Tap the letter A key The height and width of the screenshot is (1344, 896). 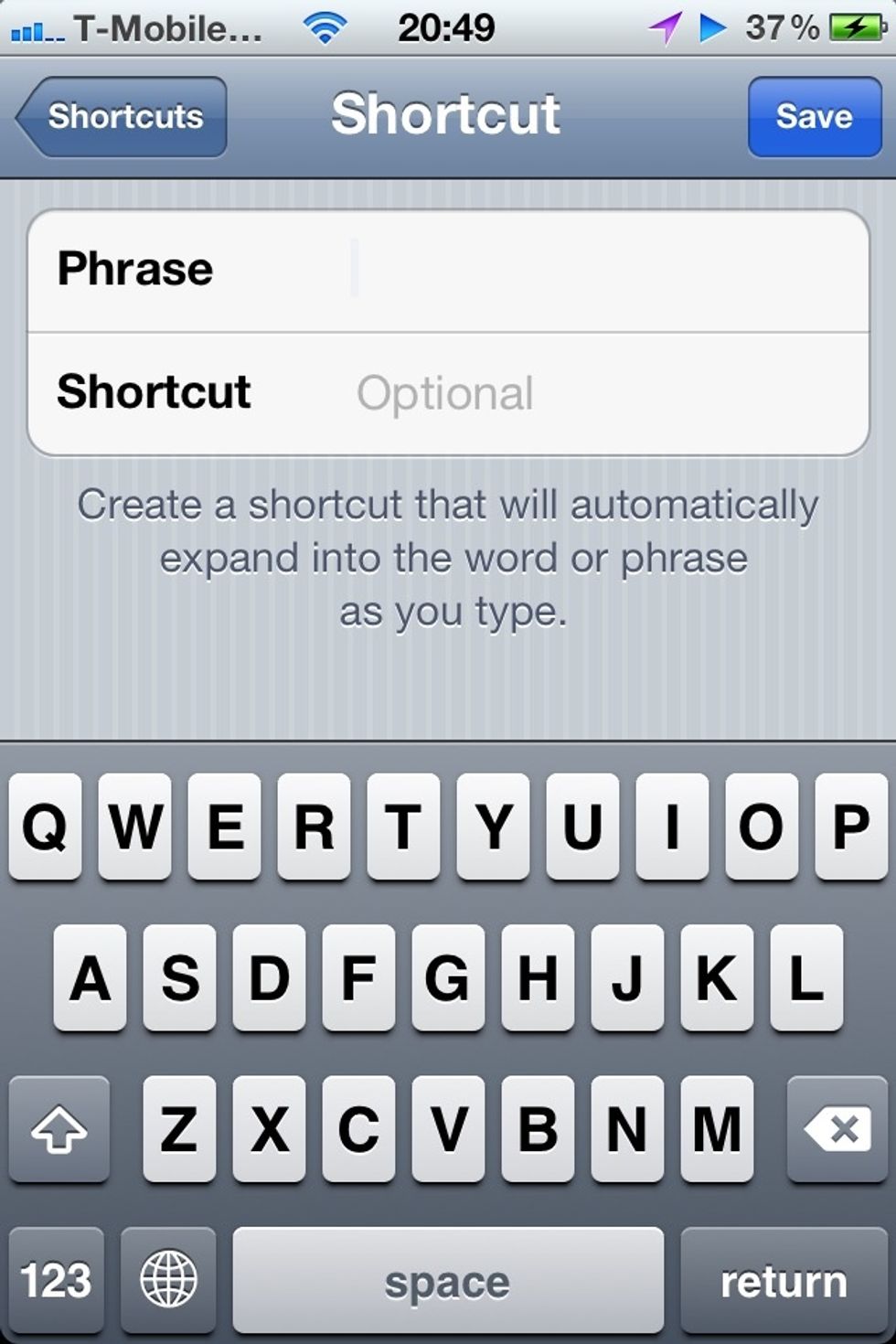90,978
